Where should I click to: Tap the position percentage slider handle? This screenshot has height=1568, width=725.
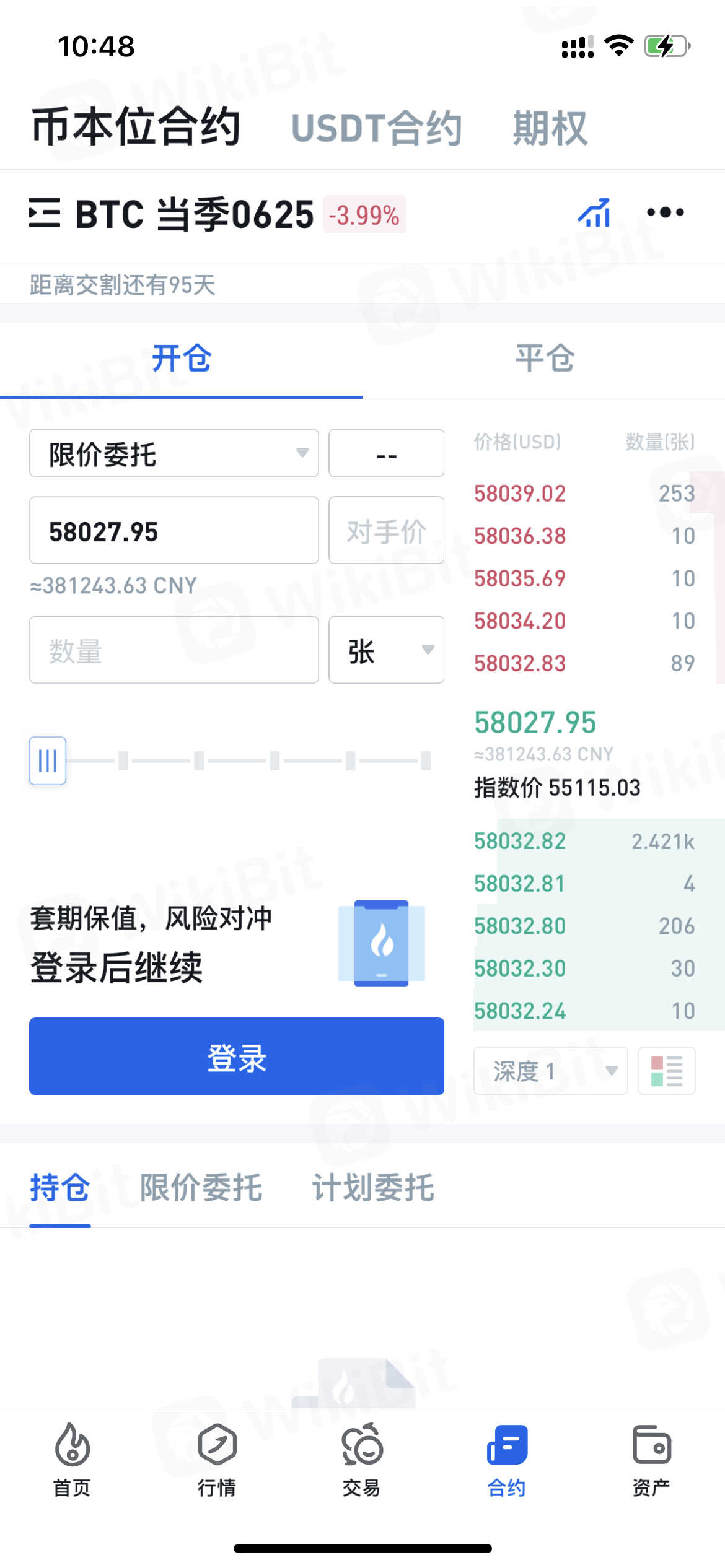tap(48, 760)
